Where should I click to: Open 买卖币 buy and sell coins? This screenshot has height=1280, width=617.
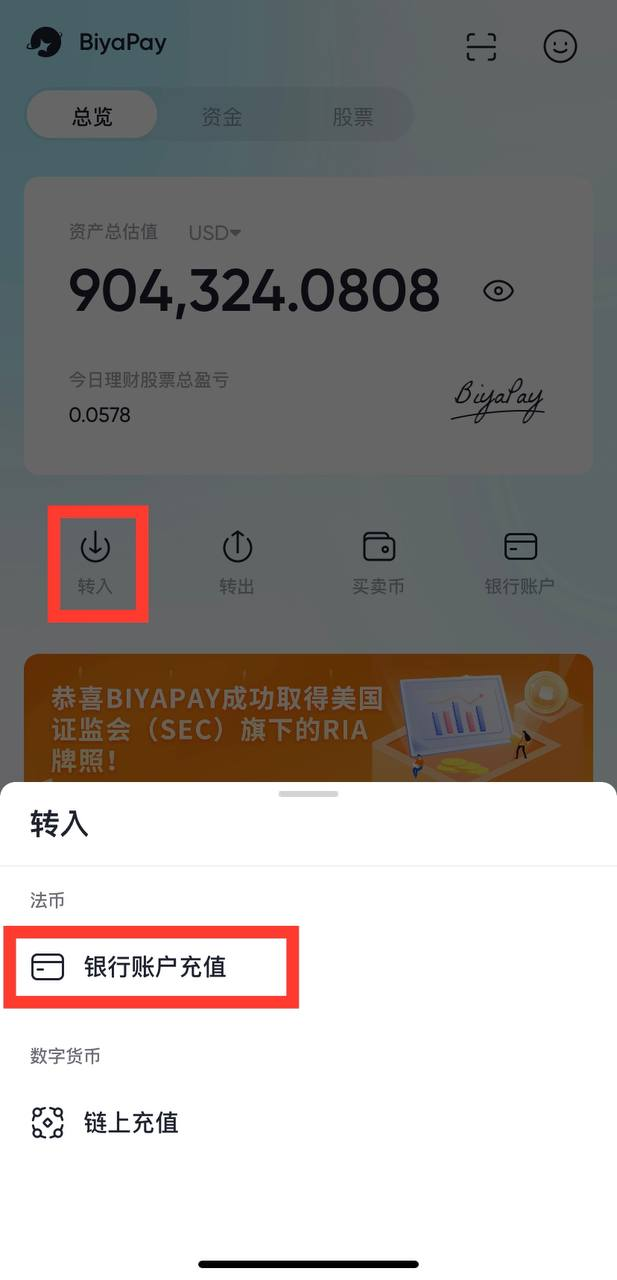point(378,563)
